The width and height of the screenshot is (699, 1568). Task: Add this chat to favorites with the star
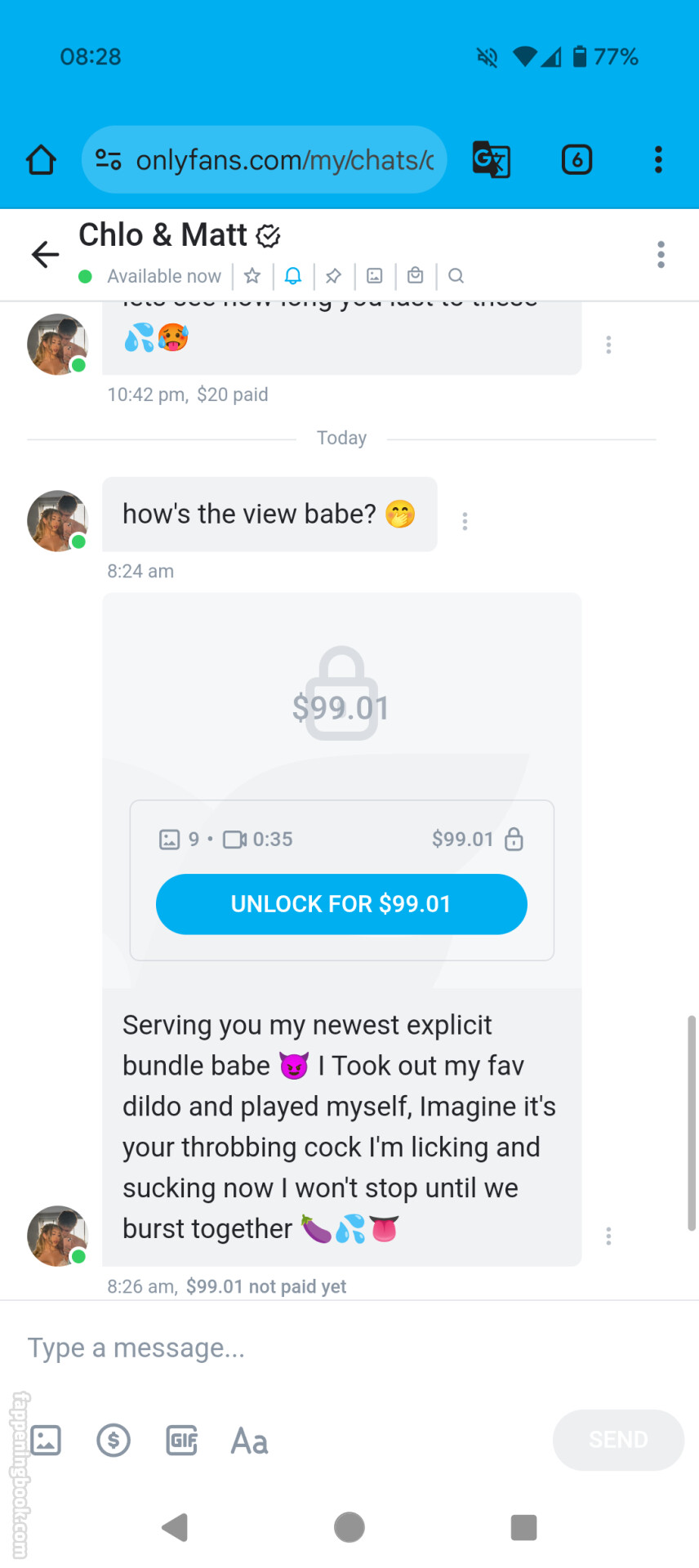click(x=252, y=276)
